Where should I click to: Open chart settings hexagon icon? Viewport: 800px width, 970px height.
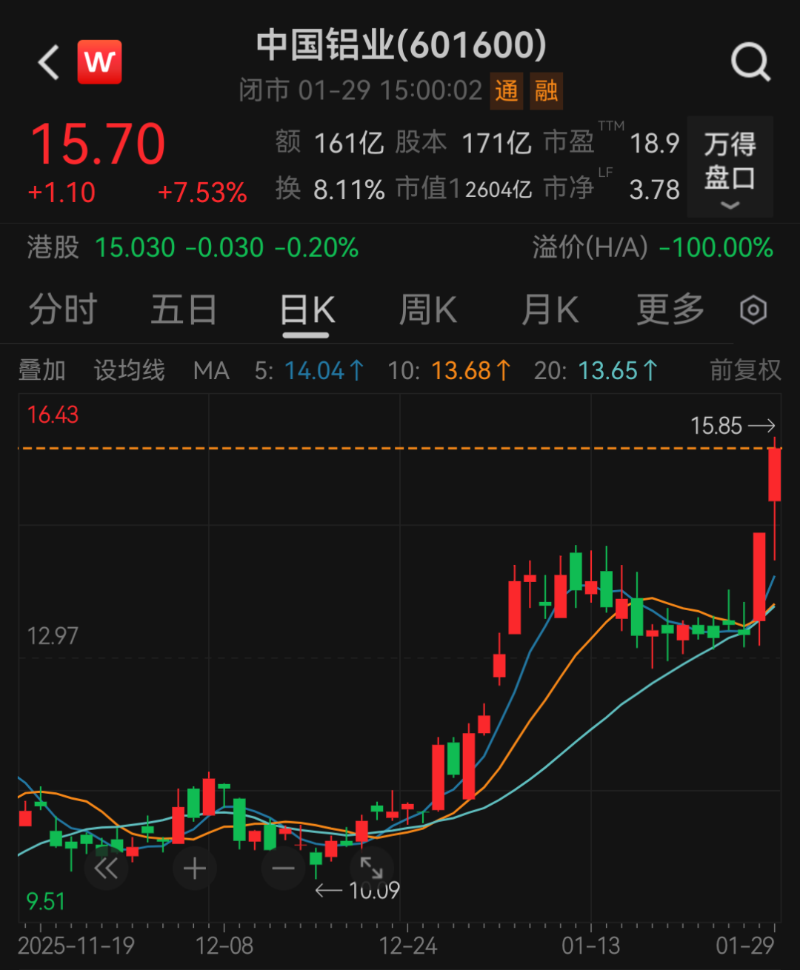pyautogui.click(x=753, y=310)
